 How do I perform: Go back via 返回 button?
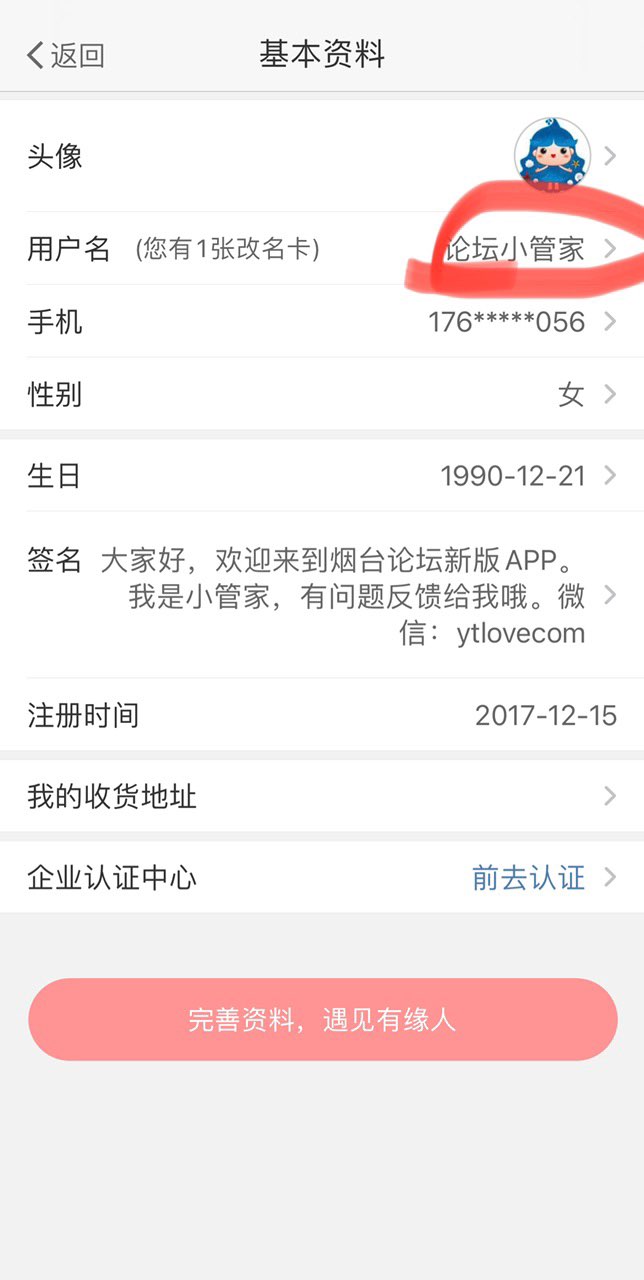[66, 55]
